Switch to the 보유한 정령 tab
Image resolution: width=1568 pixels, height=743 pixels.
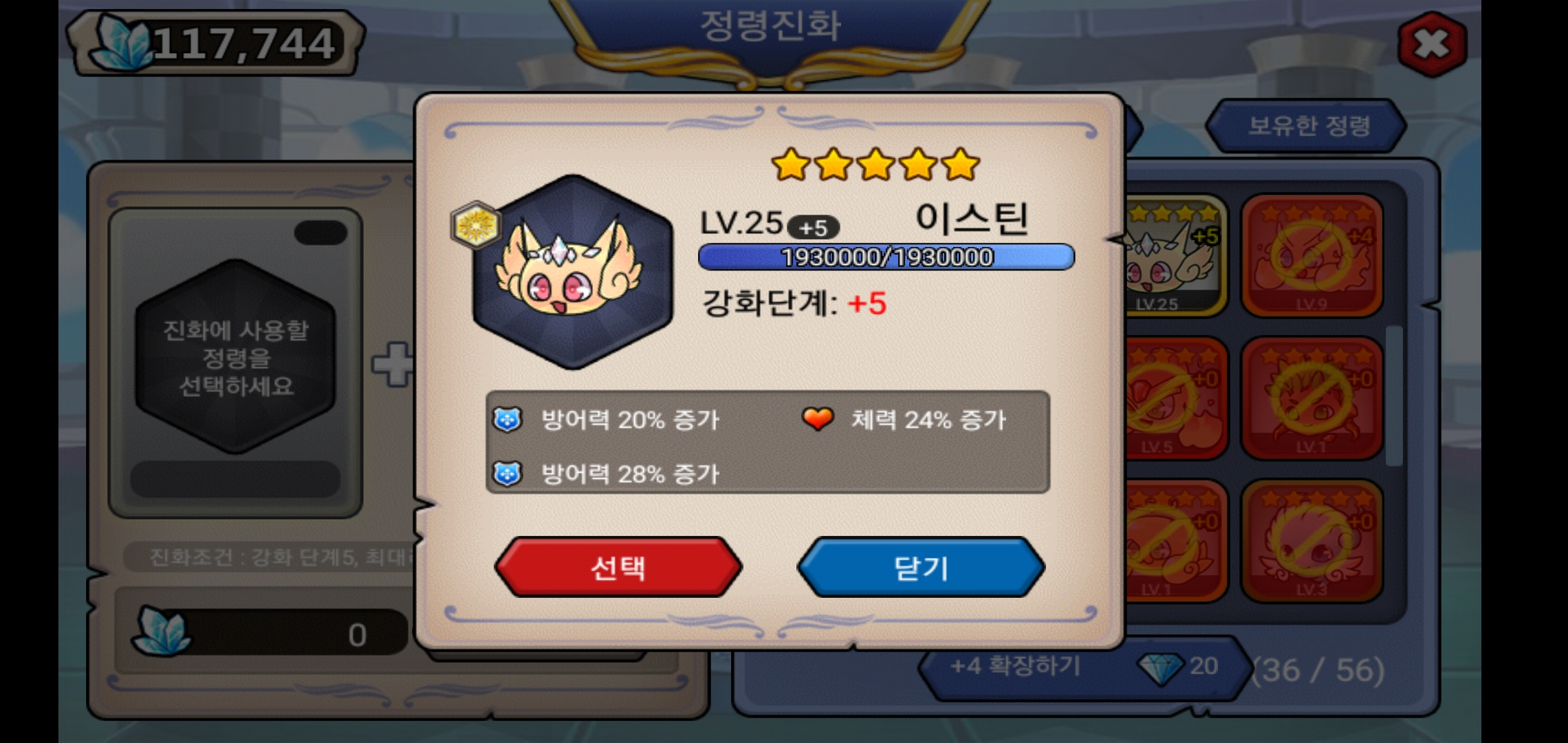[1307, 126]
